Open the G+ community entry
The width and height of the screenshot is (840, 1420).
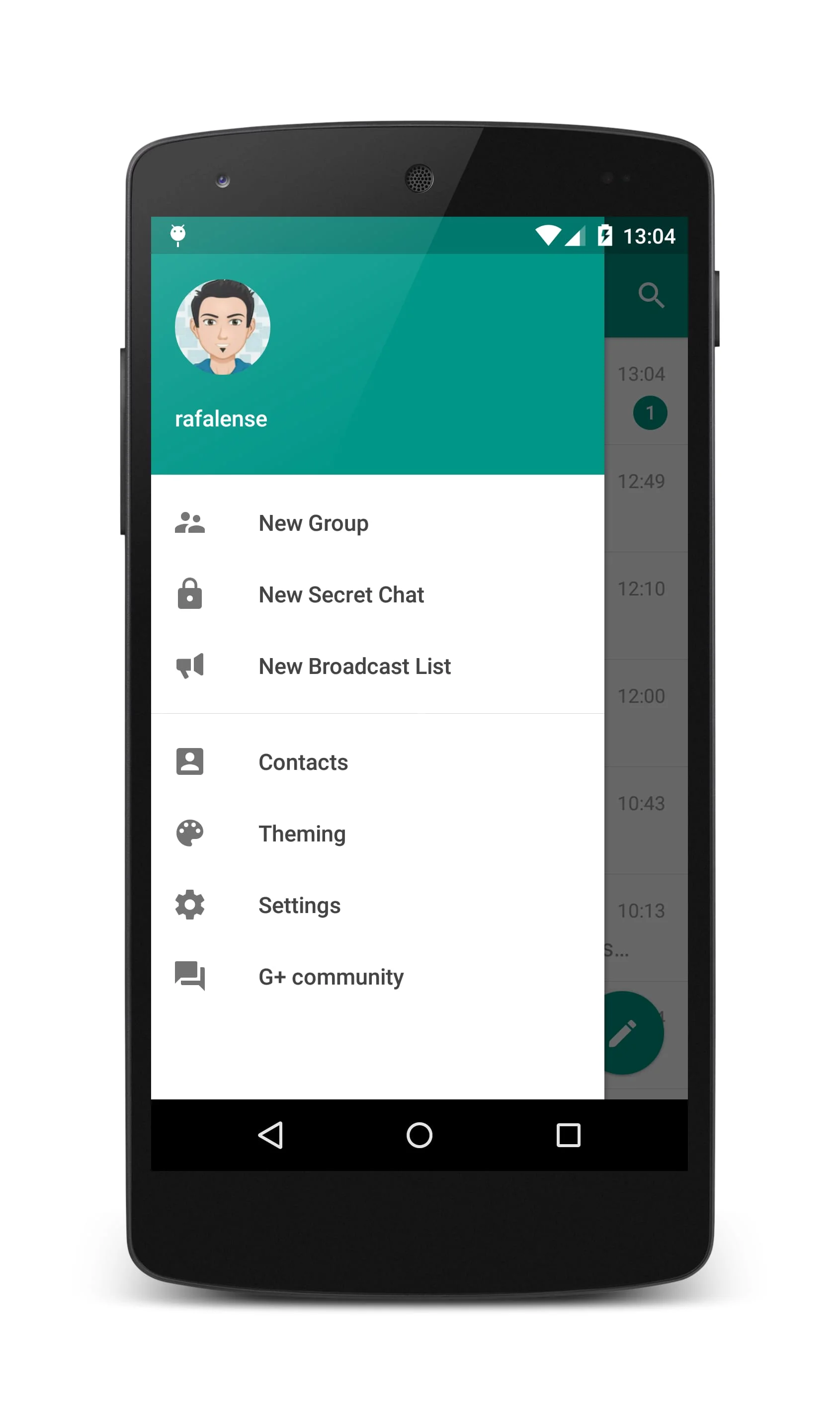[331, 977]
